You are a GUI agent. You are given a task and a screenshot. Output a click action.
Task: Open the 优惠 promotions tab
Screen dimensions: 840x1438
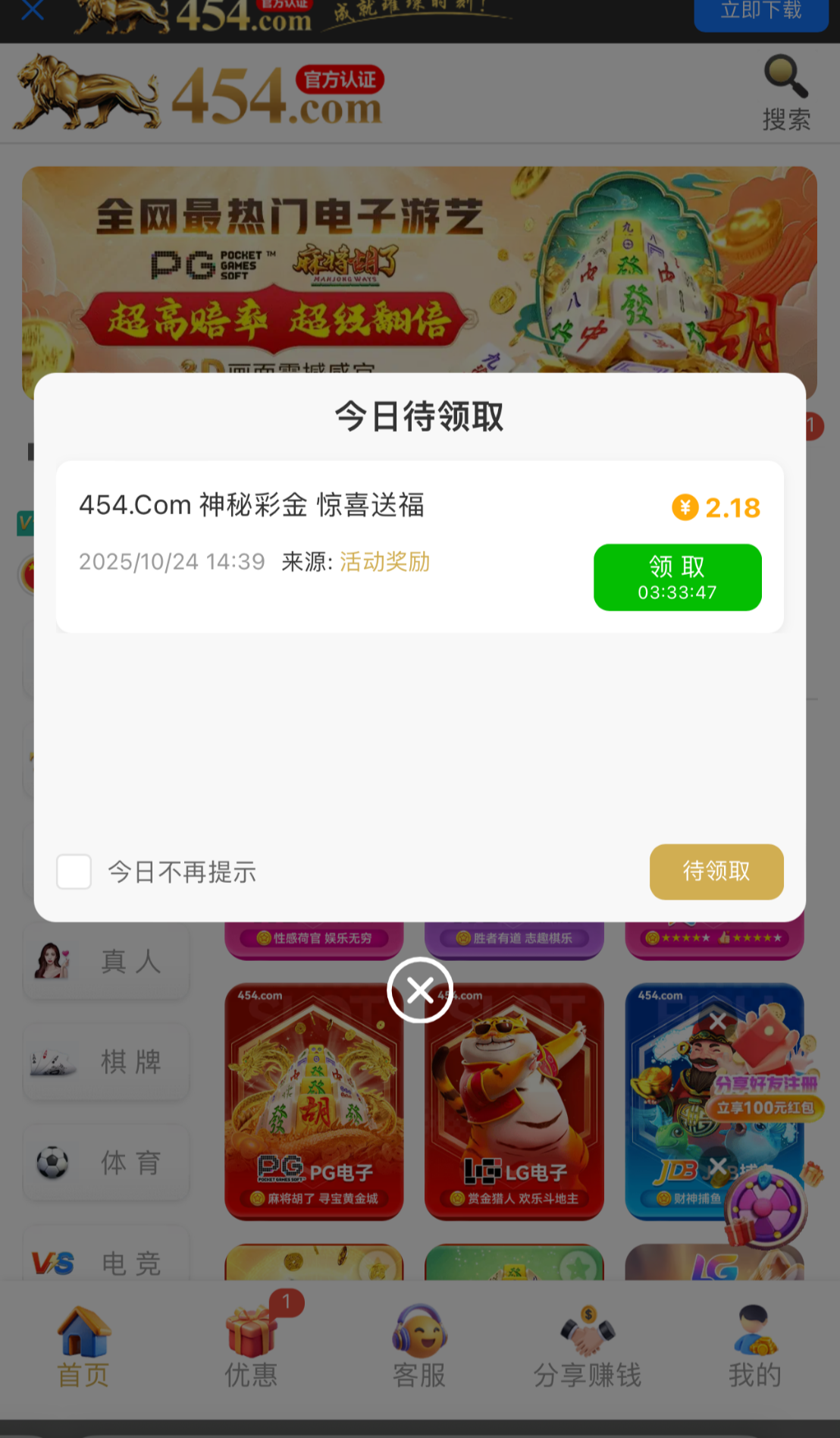point(252,1347)
